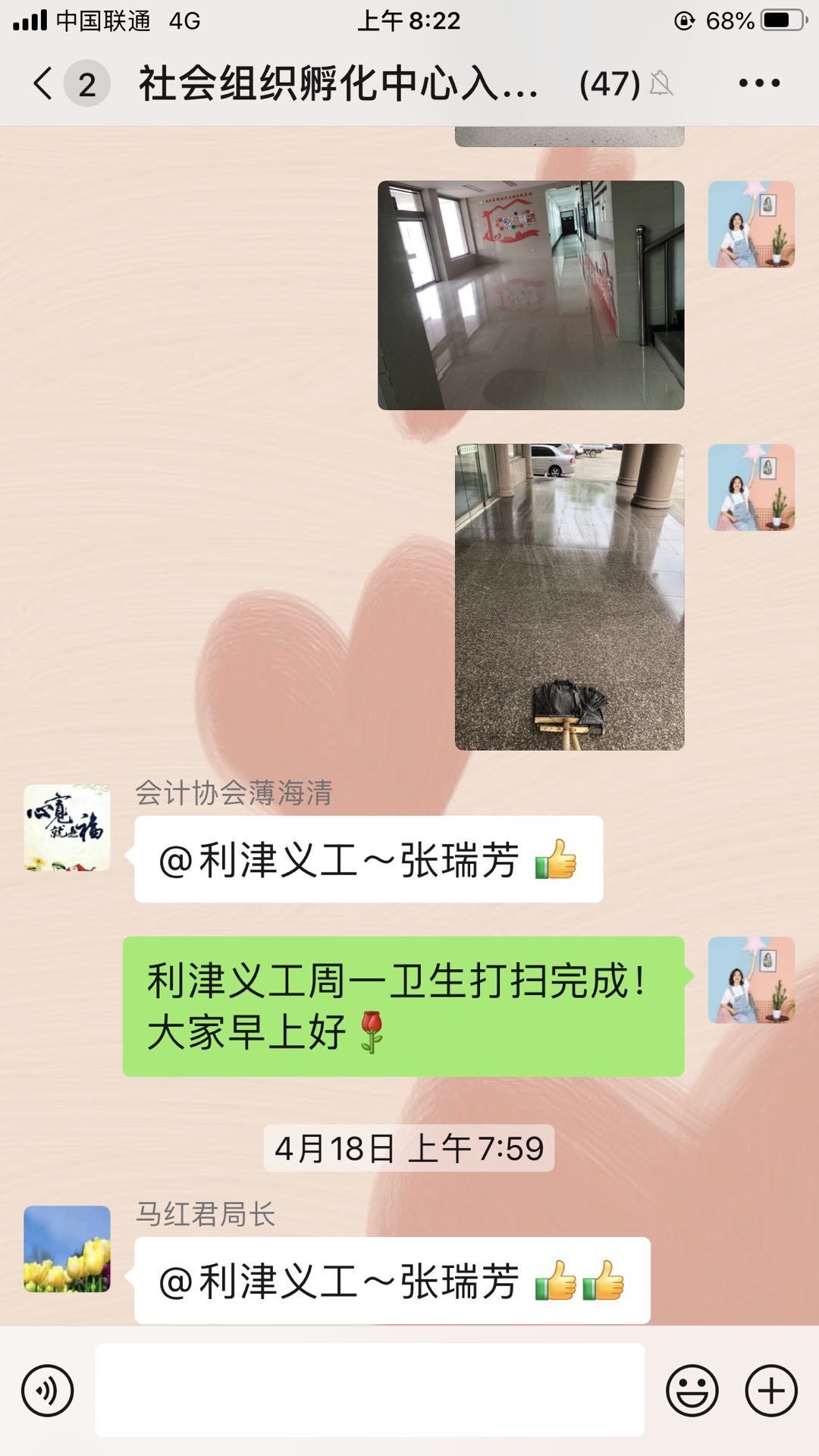Open the plus attachments menu

point(771,1390)
